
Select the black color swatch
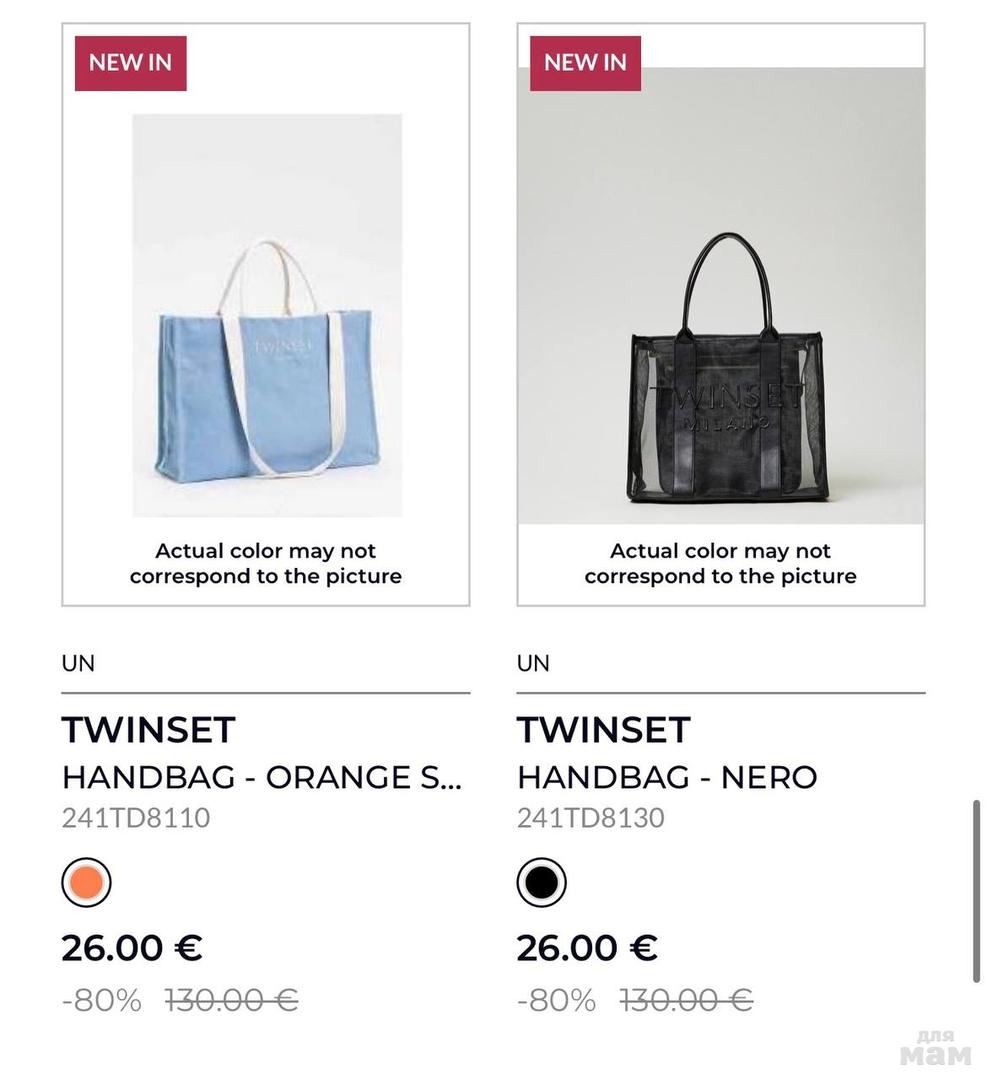pyautogui.click(x=541, y=882)
